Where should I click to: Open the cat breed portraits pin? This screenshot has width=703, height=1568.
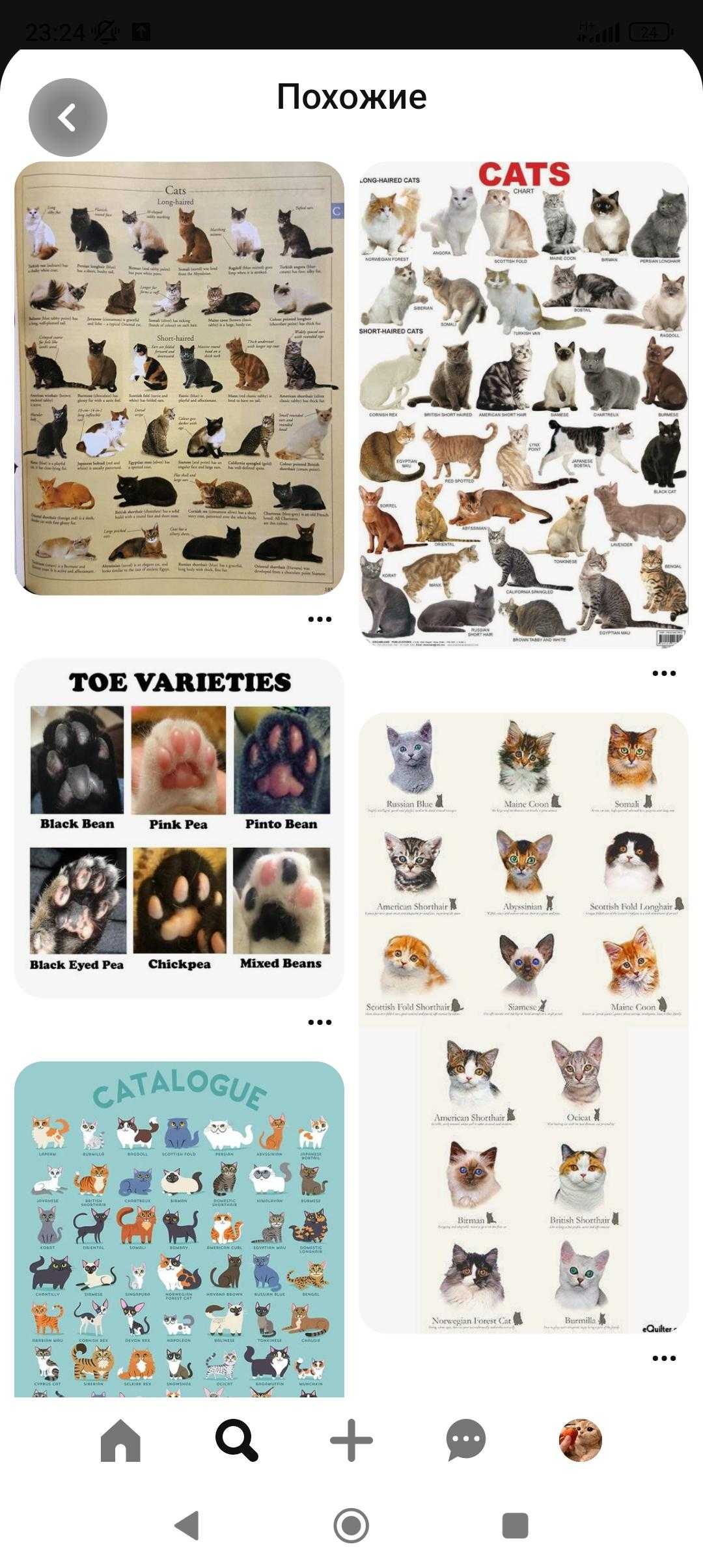[523, 1022]
